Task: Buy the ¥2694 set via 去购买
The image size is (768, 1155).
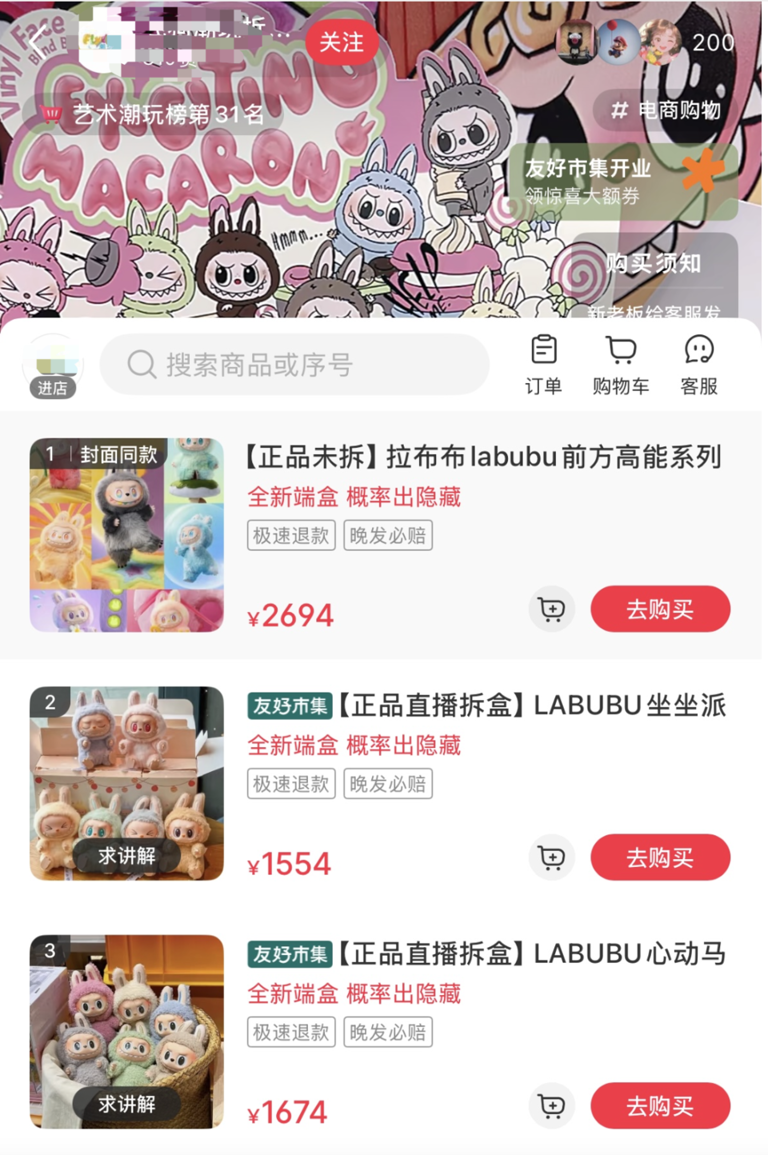Action: coord(660,609)
